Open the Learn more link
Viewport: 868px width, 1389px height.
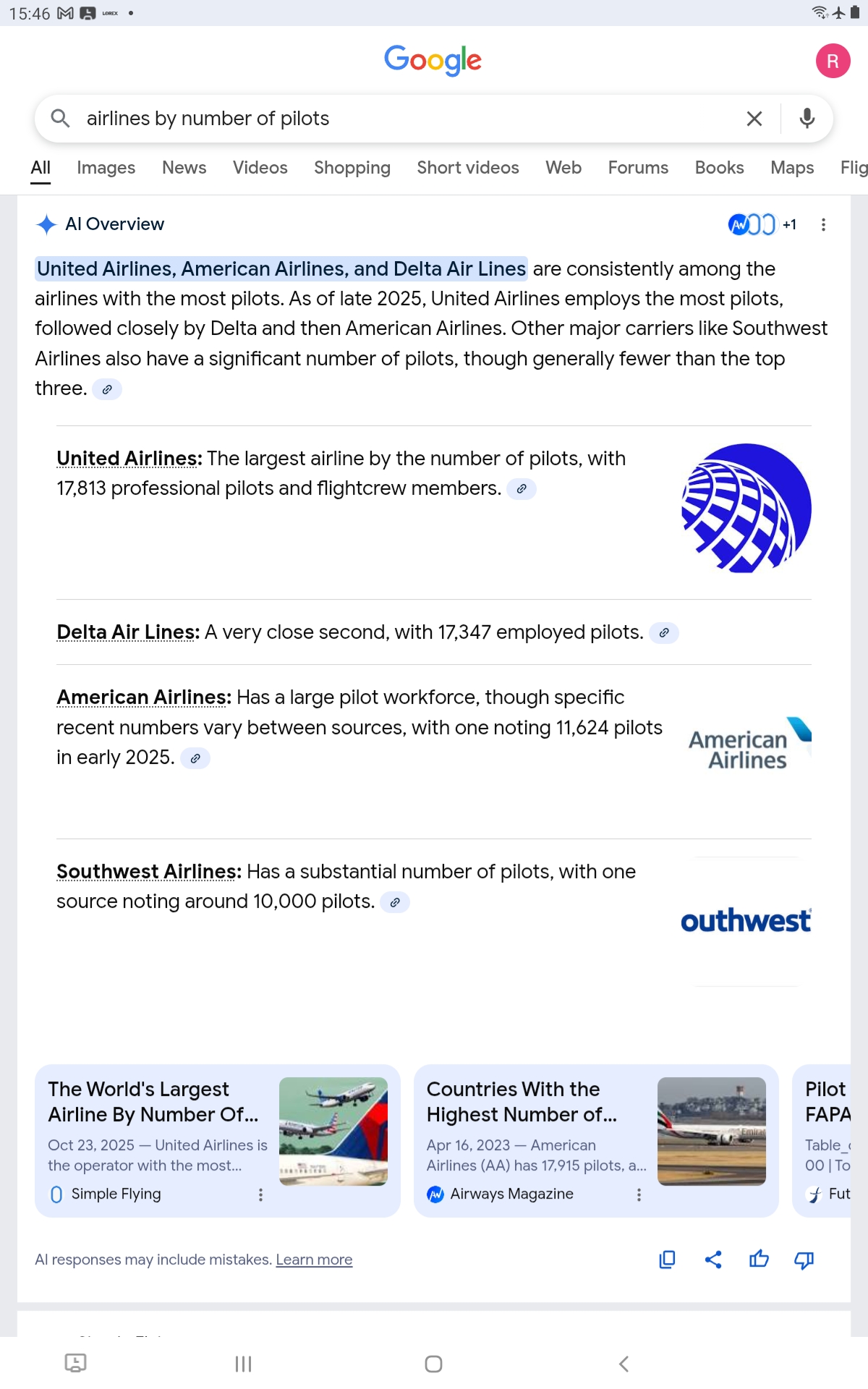pyautogui.click(x=314, y=1260)
